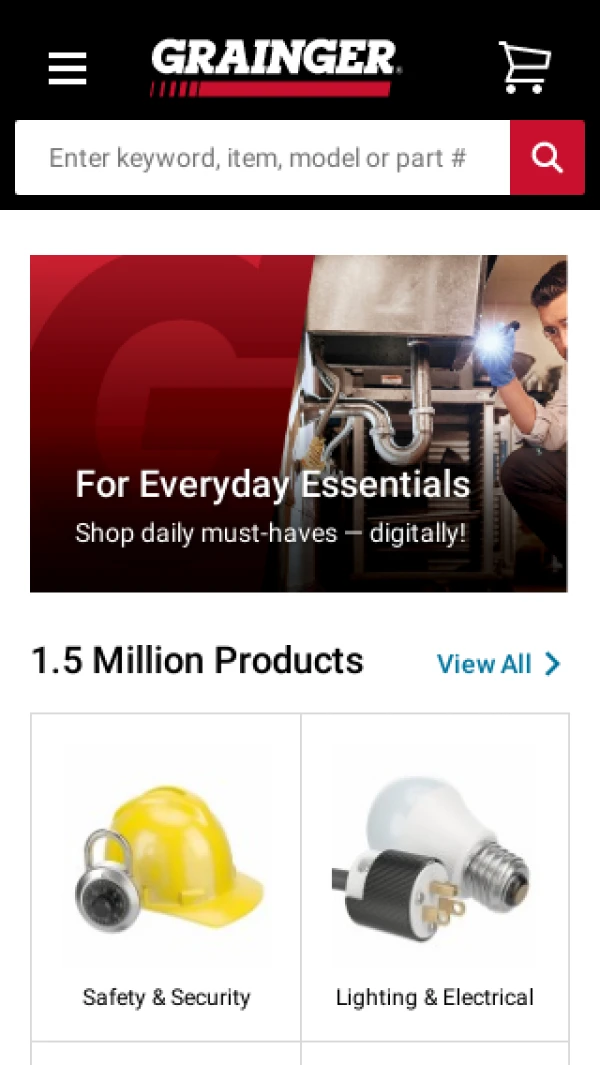Open the Lighting & Electrical category

point(435,878)
